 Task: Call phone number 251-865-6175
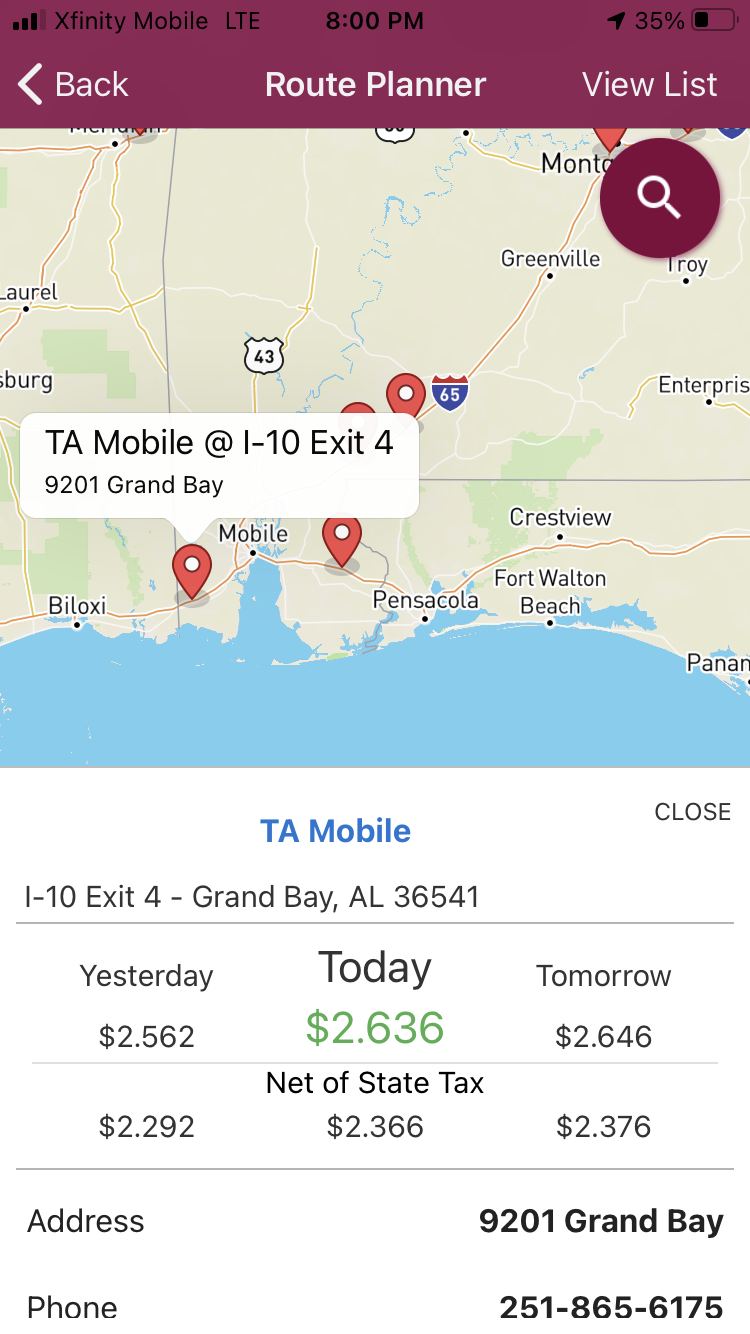click(610, 1306)
